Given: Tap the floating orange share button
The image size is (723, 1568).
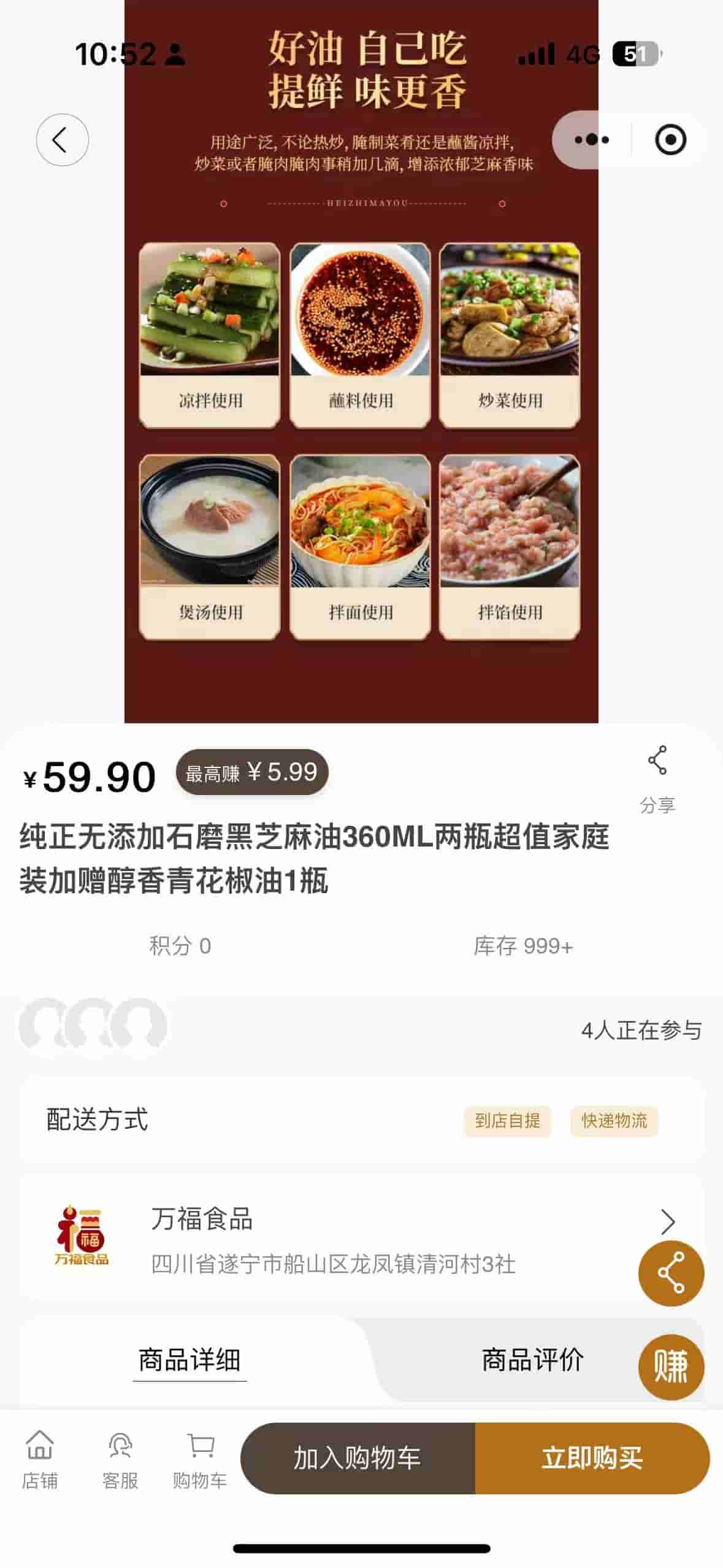Looking at the screenshot, I should coord(671,1272).
